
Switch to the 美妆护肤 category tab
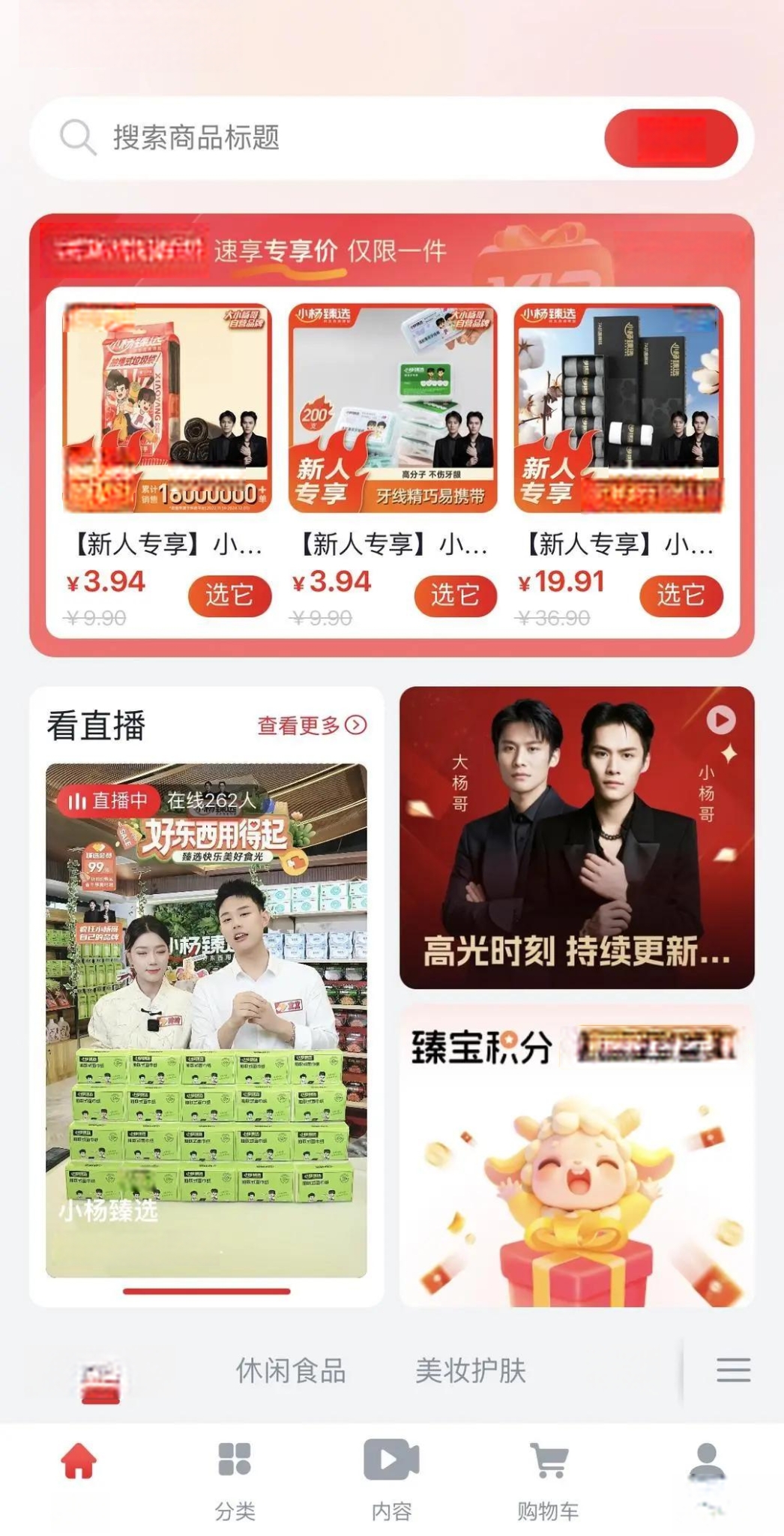(471, 1371)
